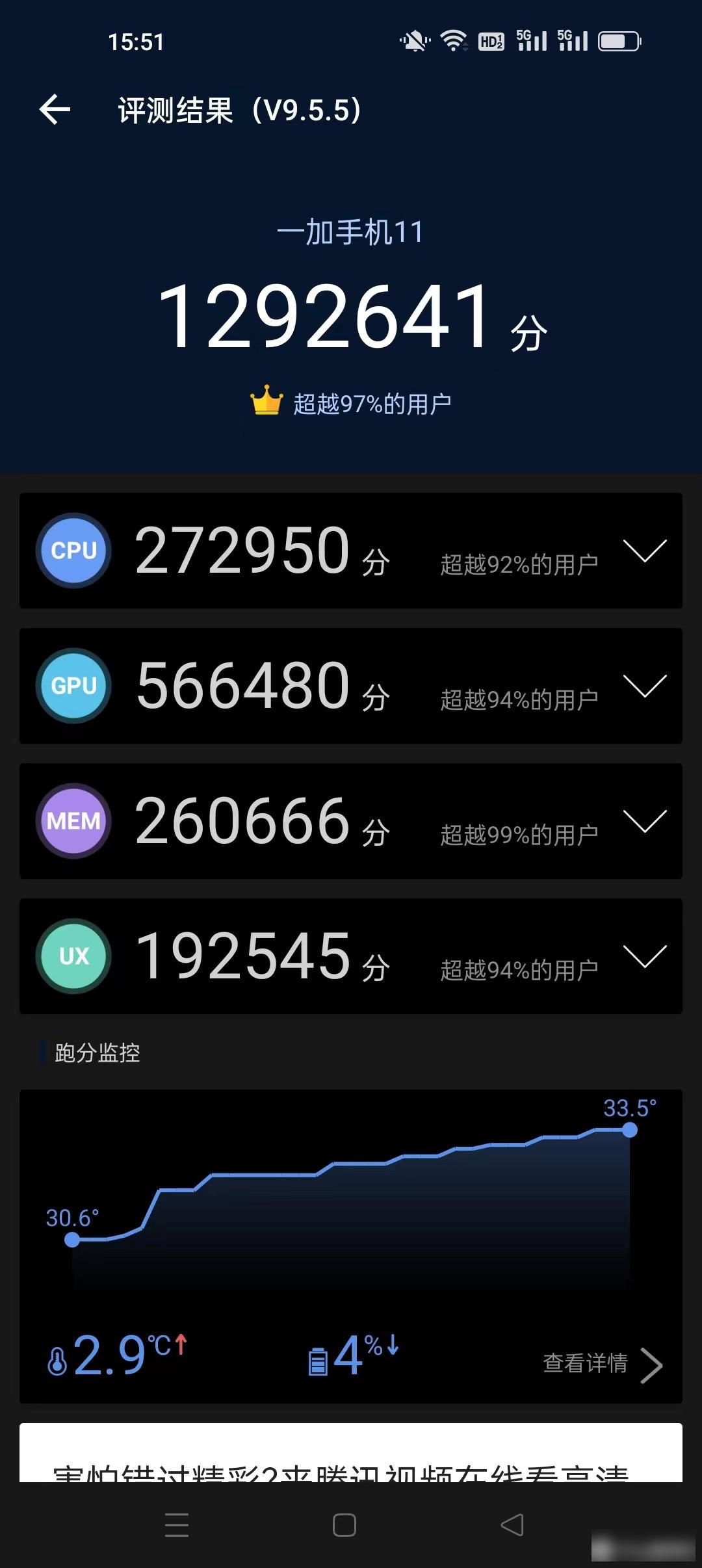Expand the MEM score section
This screenshot has width=702, height=1568.
tap(644, 821)
